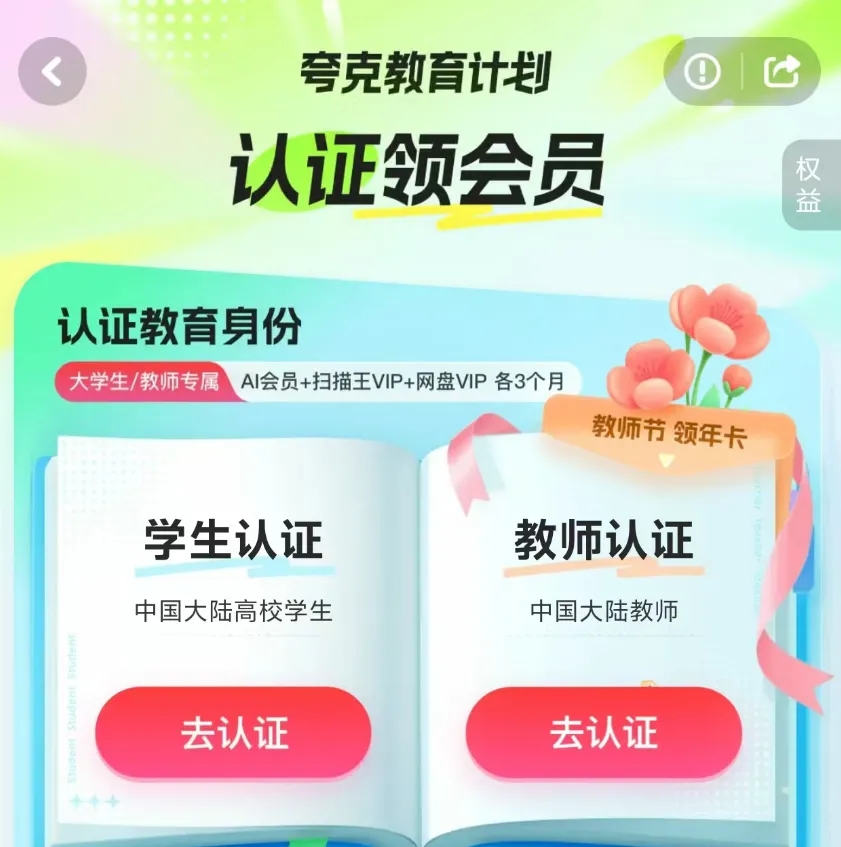The height and width of the screenshot is (847, 841).
Task: Open the exclamation info icon
Action: point(702,71)
